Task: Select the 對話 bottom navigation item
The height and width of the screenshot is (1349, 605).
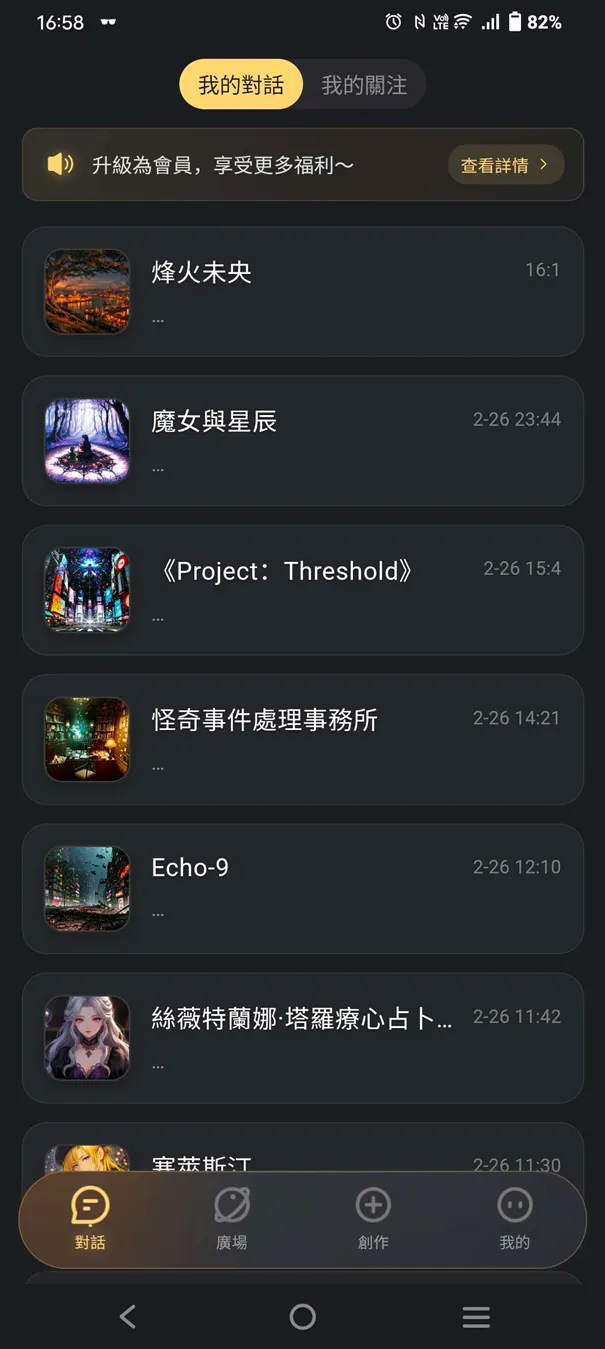Action: pos(90,1219)
